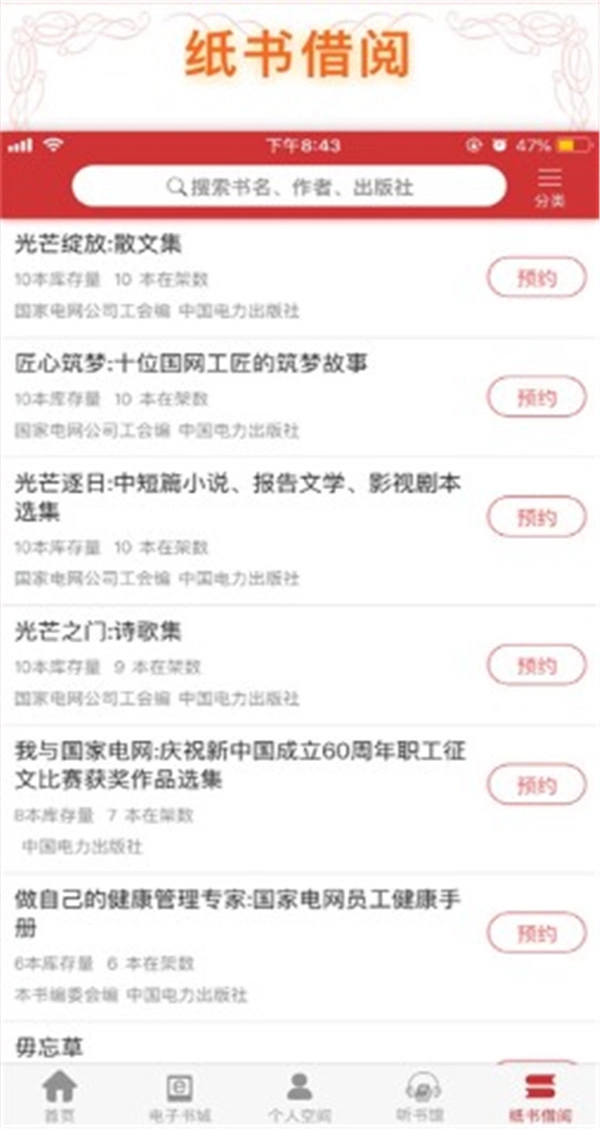Reserve 我与国家电网 essay collection
Image resolution: width=600 pixels, height=1129 pixels.
coord(536,784)
